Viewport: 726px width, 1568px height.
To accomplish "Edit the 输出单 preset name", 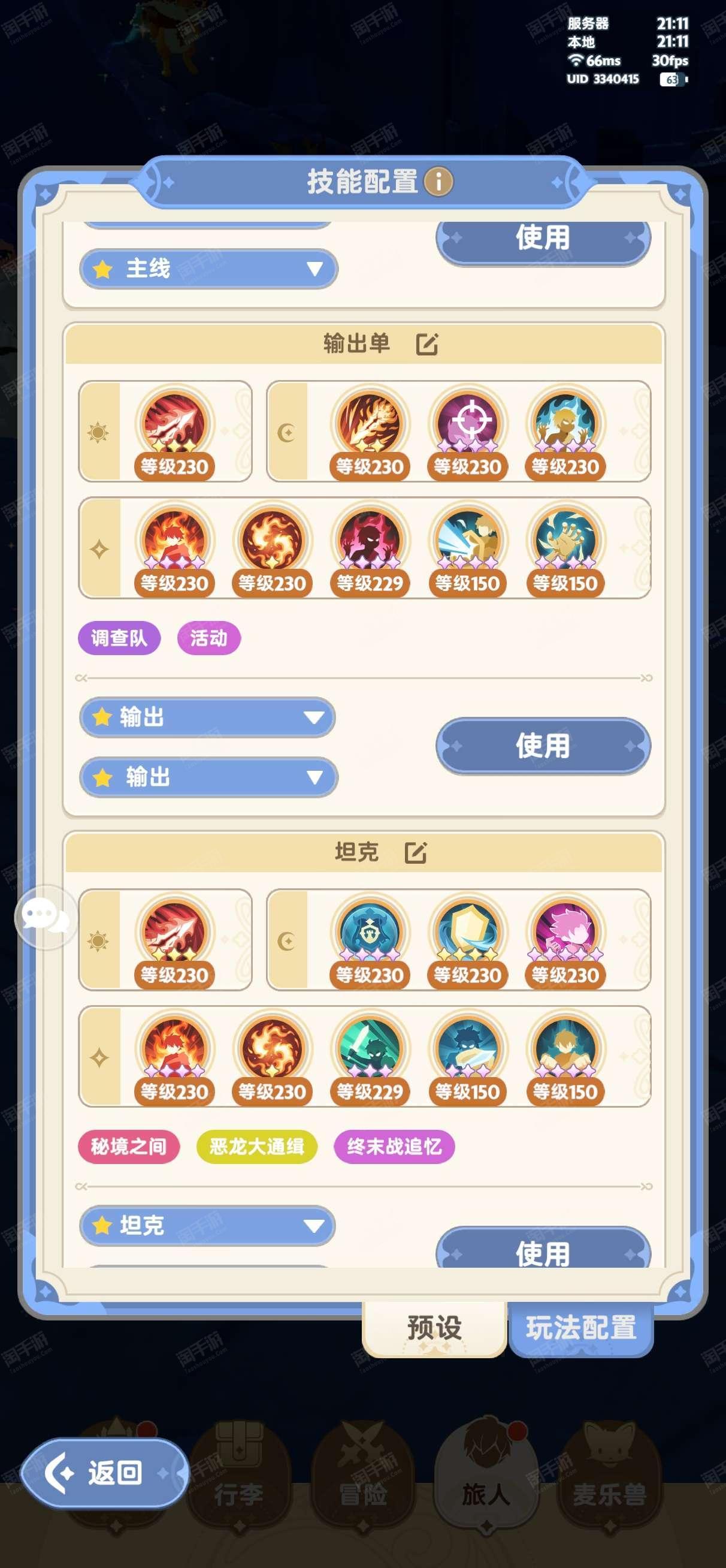I will coord(426,345).
